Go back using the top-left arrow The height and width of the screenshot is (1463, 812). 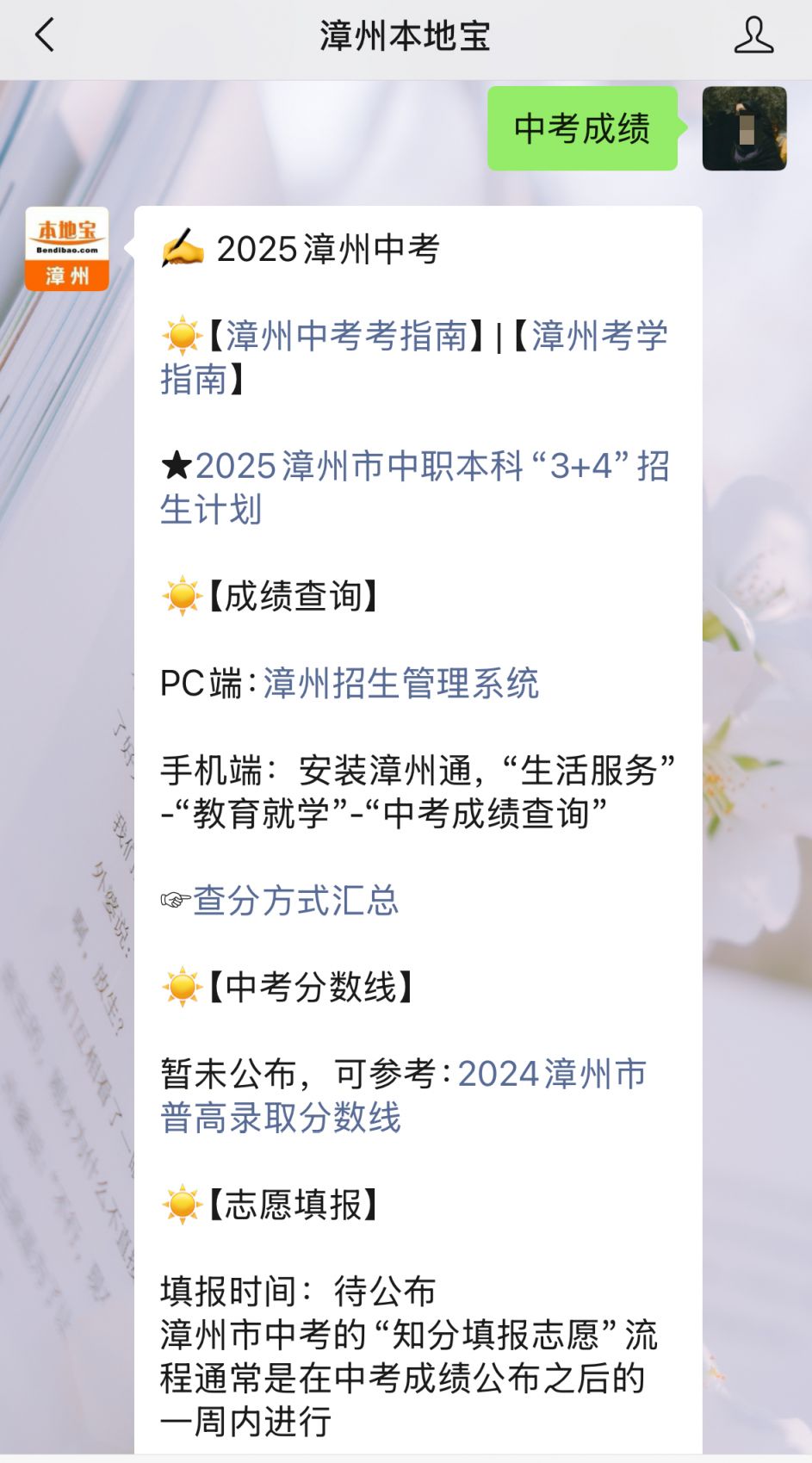tap(45, 36)
